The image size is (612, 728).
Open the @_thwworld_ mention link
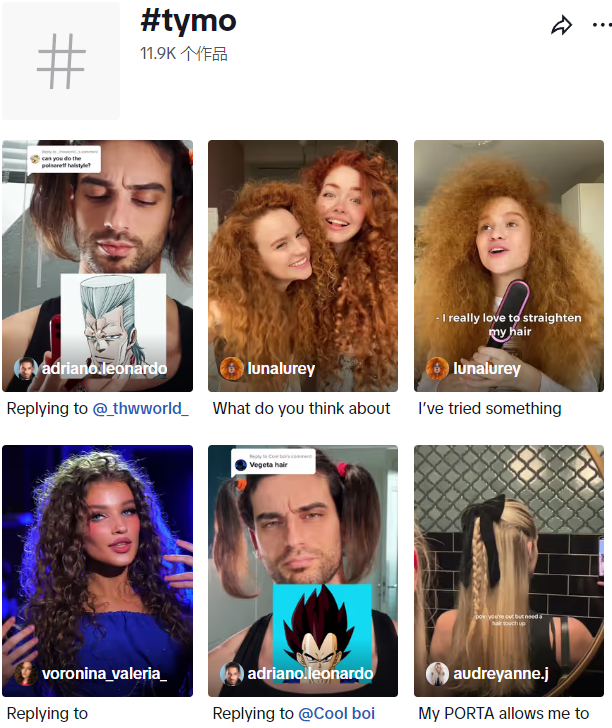tap(140, 408)
